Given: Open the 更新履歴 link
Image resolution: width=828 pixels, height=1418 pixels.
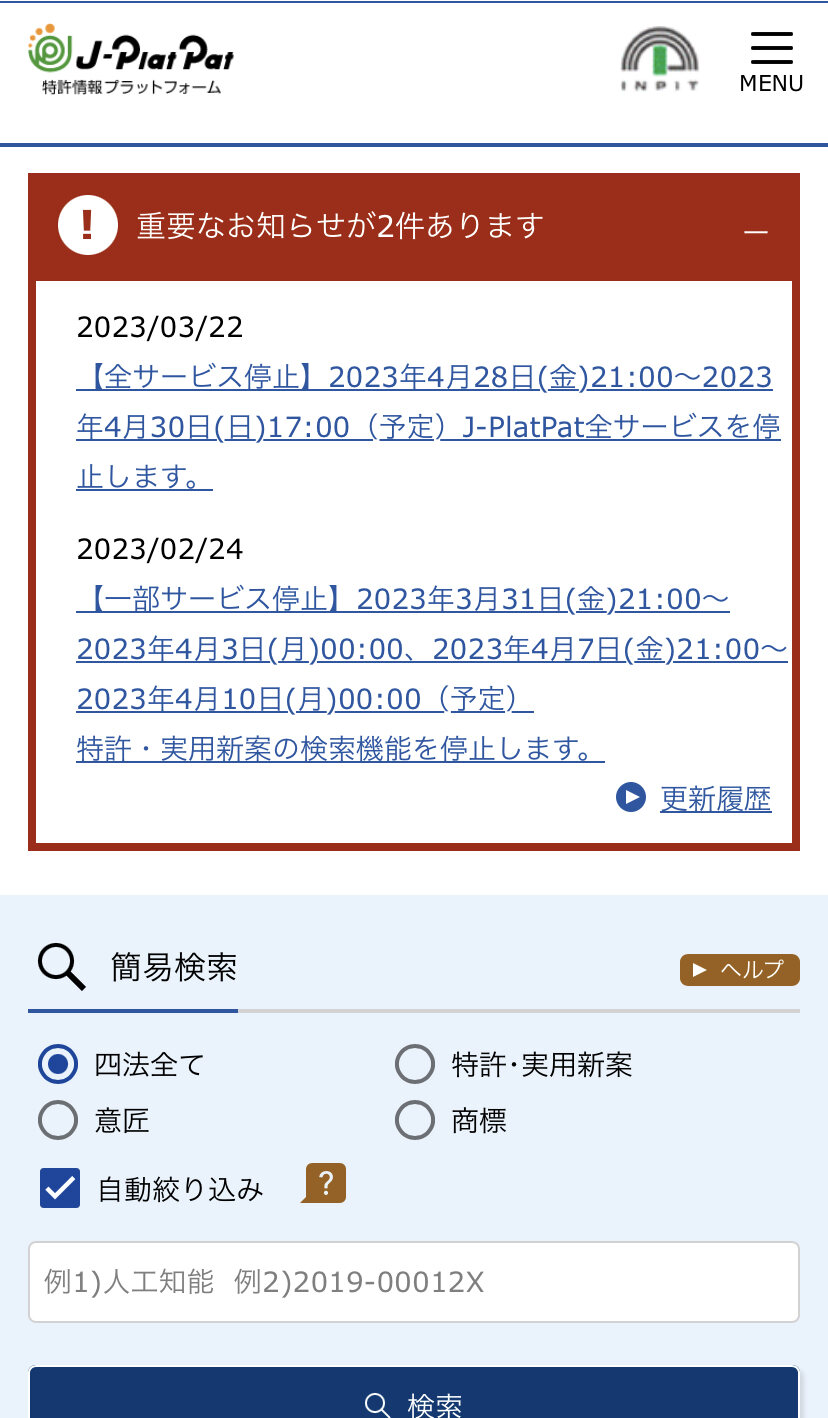Looking at the screenshot, I should pyautogui.click(x=715, y=798).
